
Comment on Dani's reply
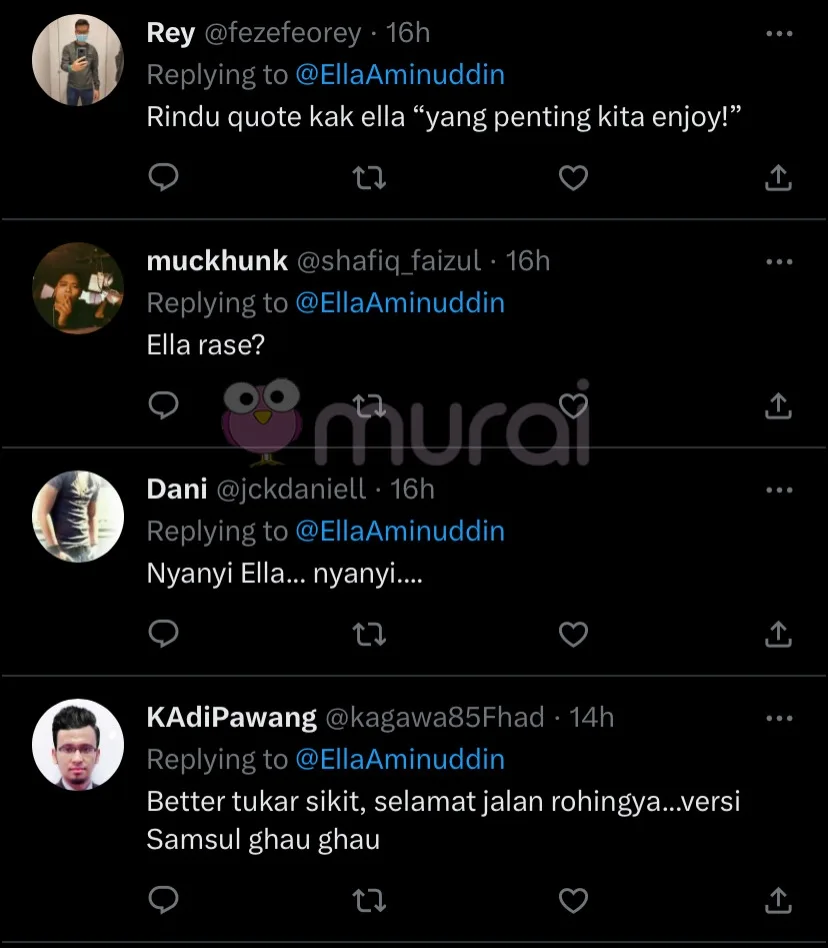(x=163, y=634)
